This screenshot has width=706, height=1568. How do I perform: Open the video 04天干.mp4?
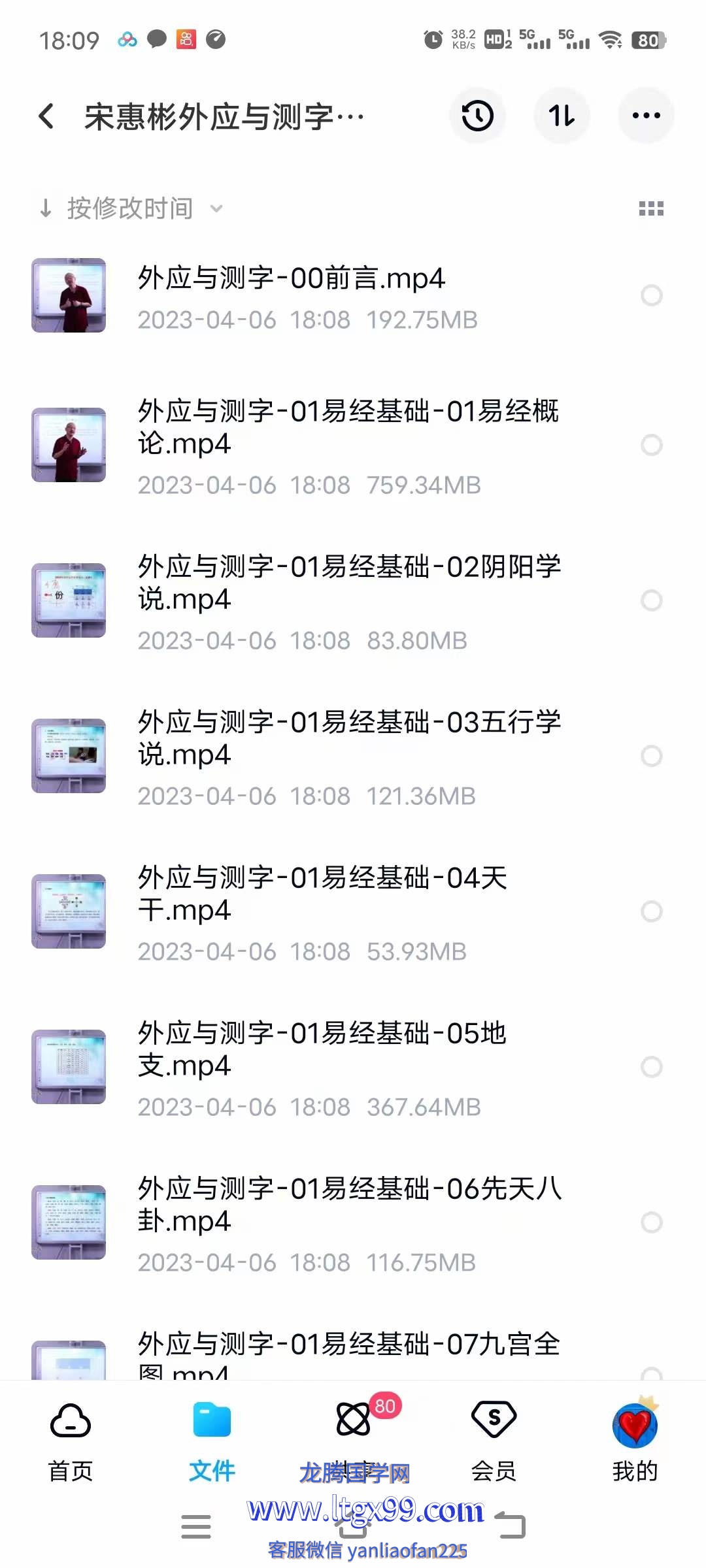(322, 894)
